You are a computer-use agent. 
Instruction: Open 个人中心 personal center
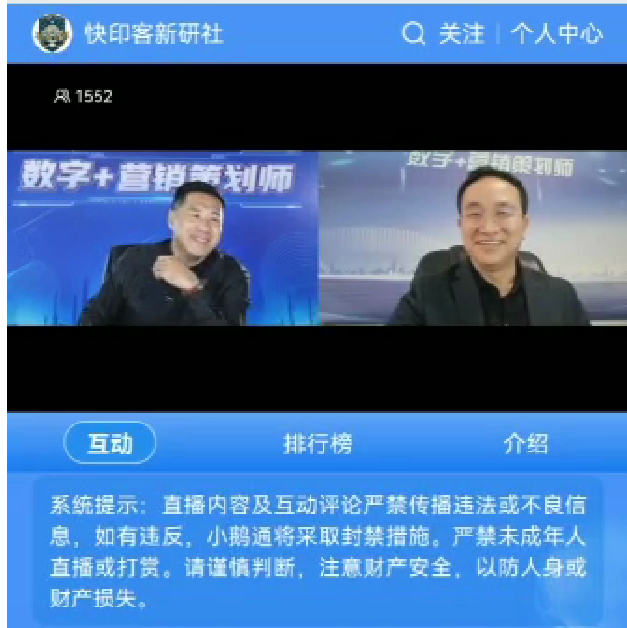point(556,34)
